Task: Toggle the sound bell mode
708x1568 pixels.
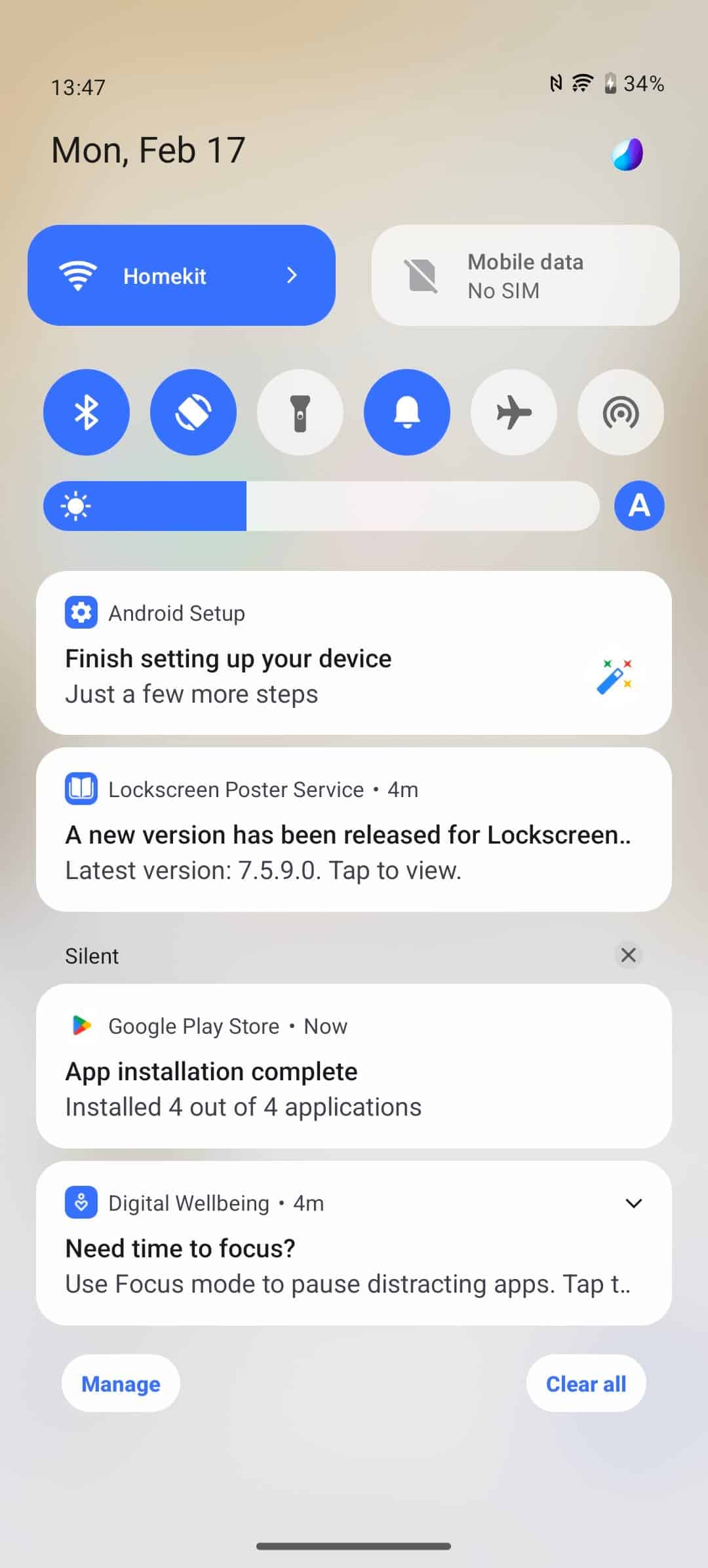Action: (x=407, y=412)
